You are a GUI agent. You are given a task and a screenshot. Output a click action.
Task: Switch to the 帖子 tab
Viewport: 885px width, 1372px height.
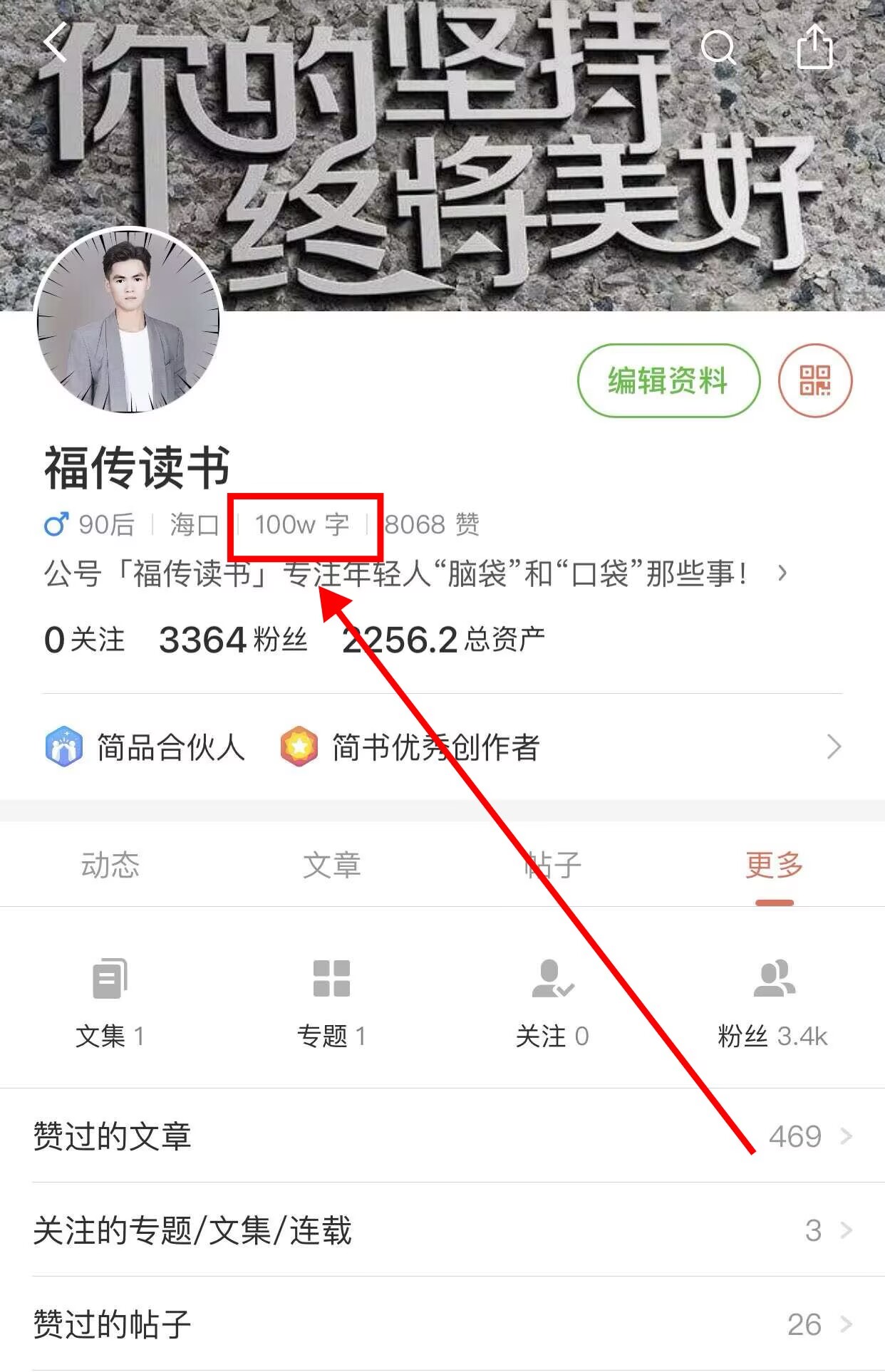point(553,865)
